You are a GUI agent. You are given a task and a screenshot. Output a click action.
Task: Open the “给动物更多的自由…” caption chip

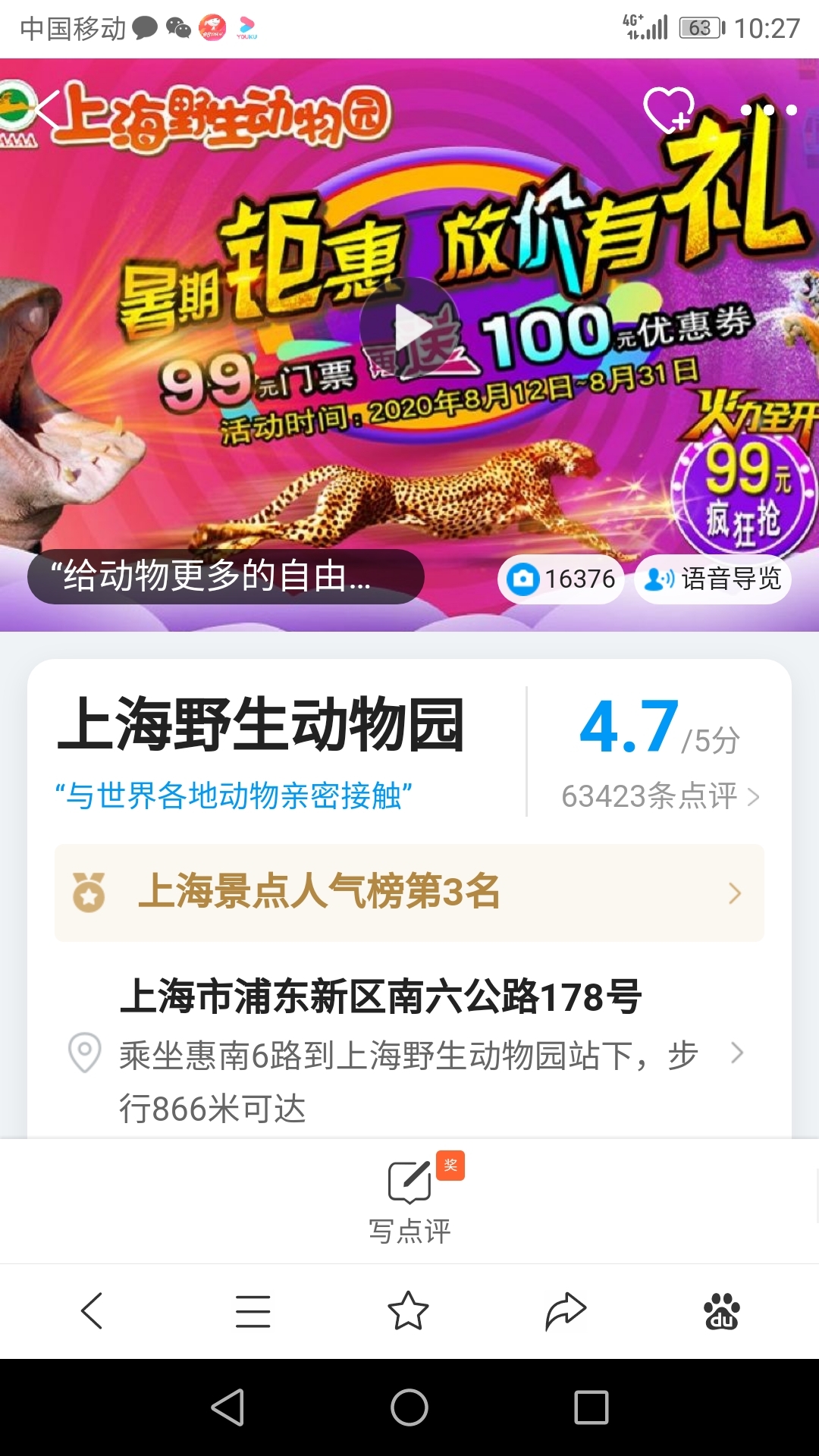point(226,576)
